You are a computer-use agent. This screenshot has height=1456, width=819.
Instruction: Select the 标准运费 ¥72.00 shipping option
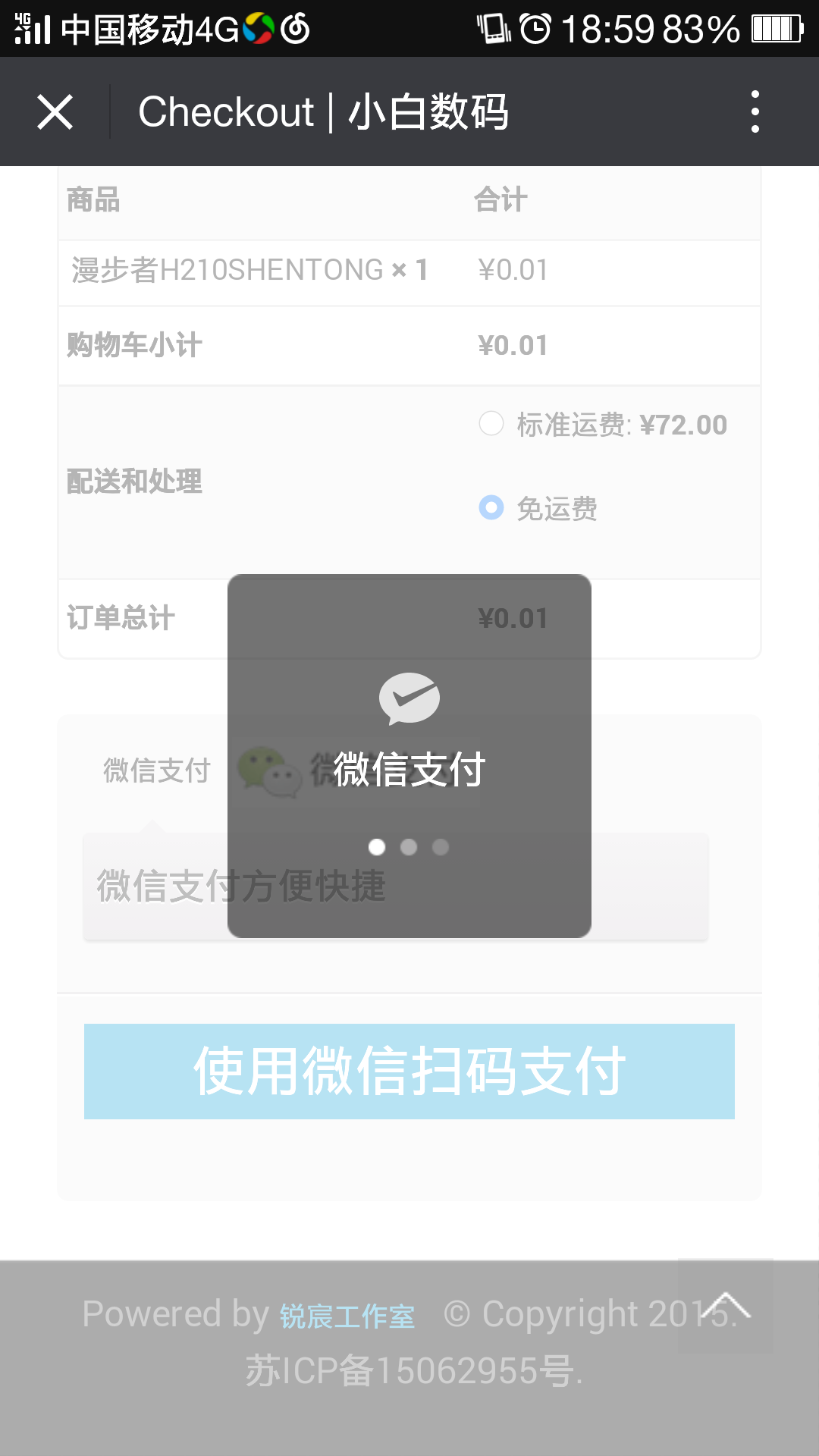491,423
